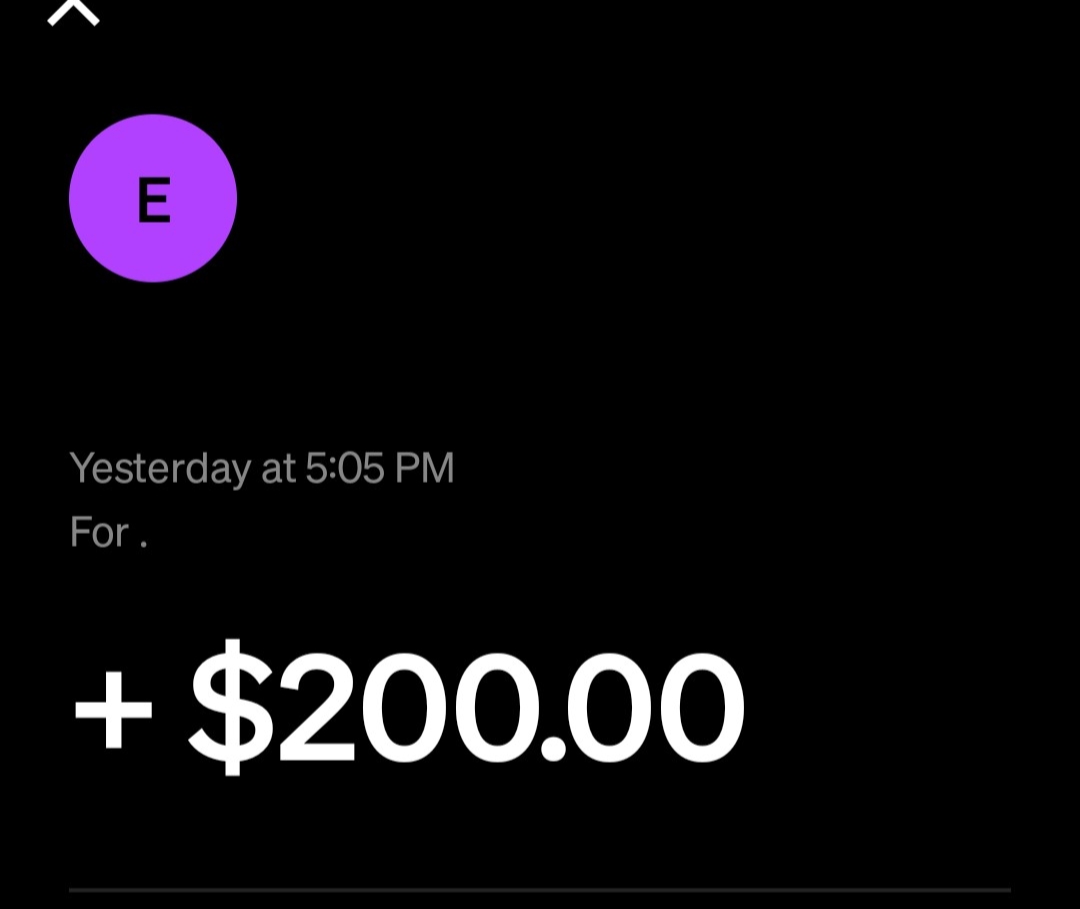1080x909 pixels.
Task: Open the purple E profile avatar
Action: click(x=153, y=199)
